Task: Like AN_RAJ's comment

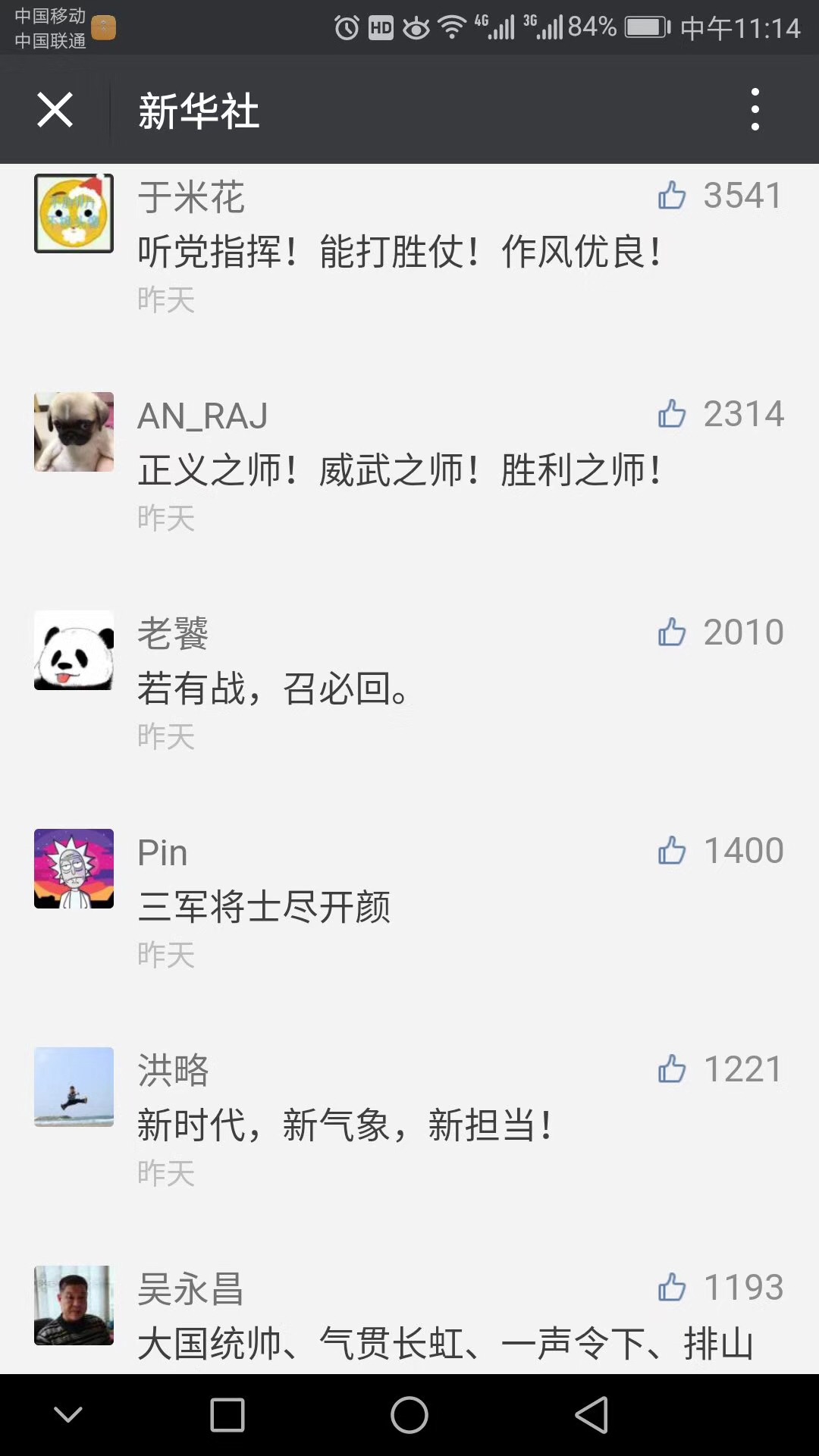Action: pyautogui.click(x=672, y=414)
